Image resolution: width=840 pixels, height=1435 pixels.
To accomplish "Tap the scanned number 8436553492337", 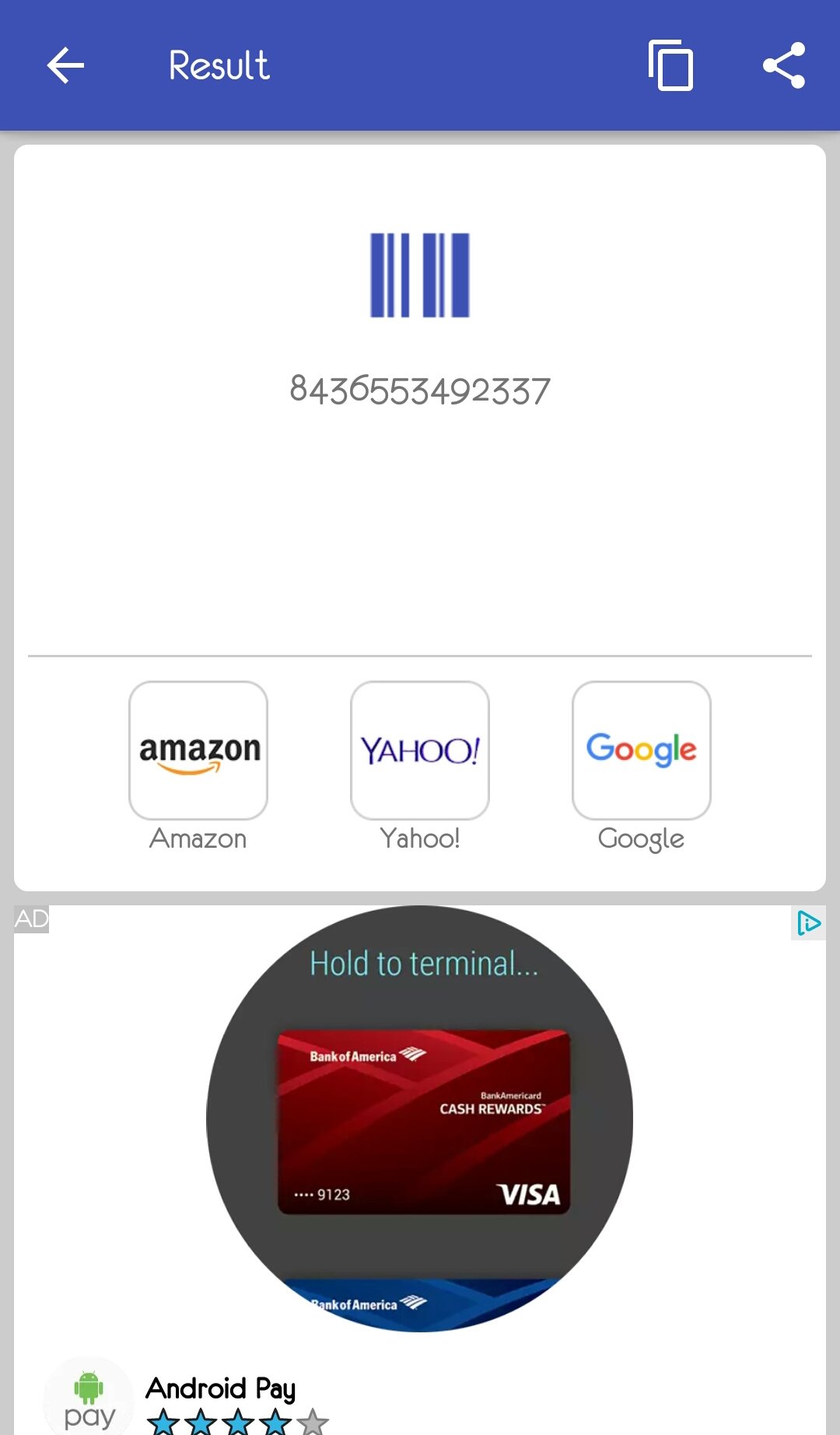I will [x=420, y=388].
